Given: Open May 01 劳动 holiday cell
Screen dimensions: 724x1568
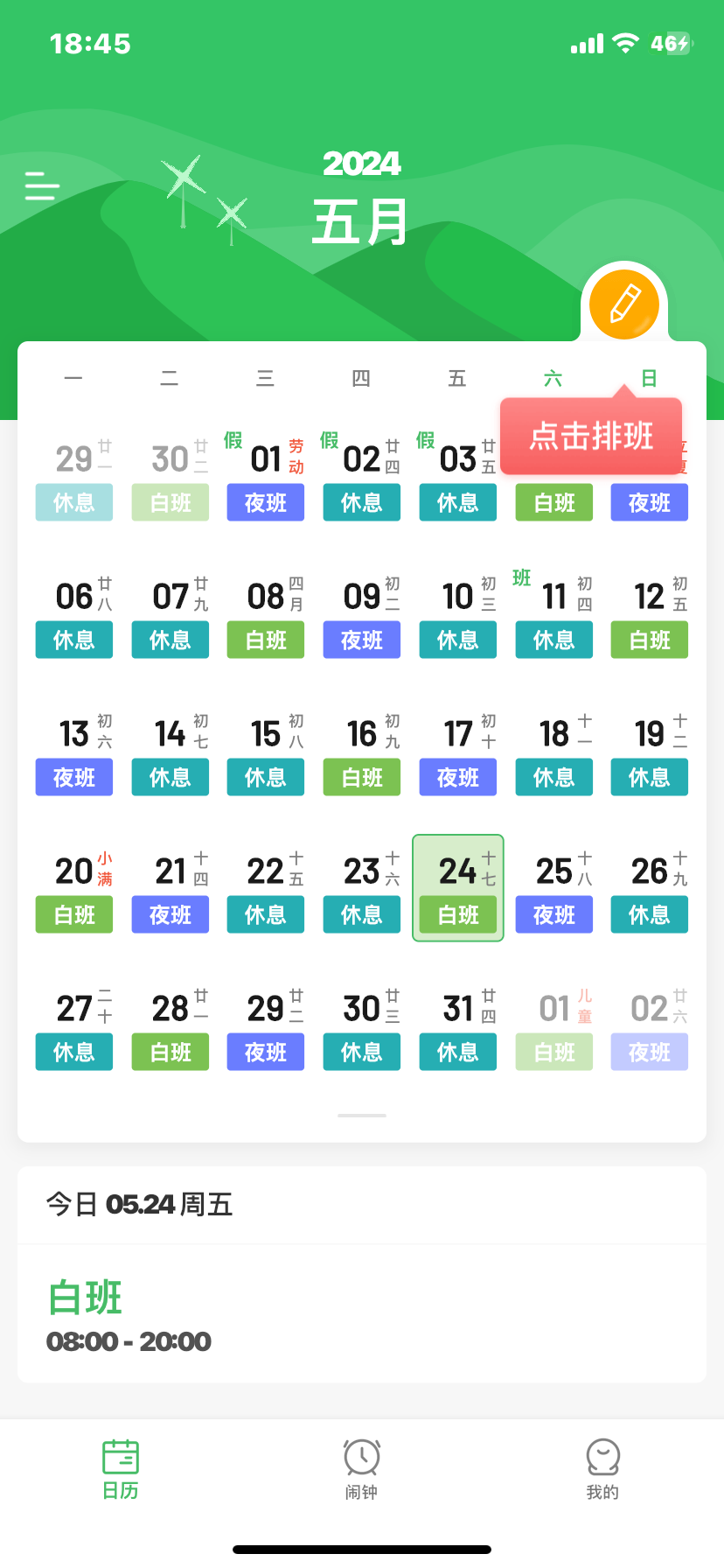Looking at the screenshot, I should click(x=266, y=477).
